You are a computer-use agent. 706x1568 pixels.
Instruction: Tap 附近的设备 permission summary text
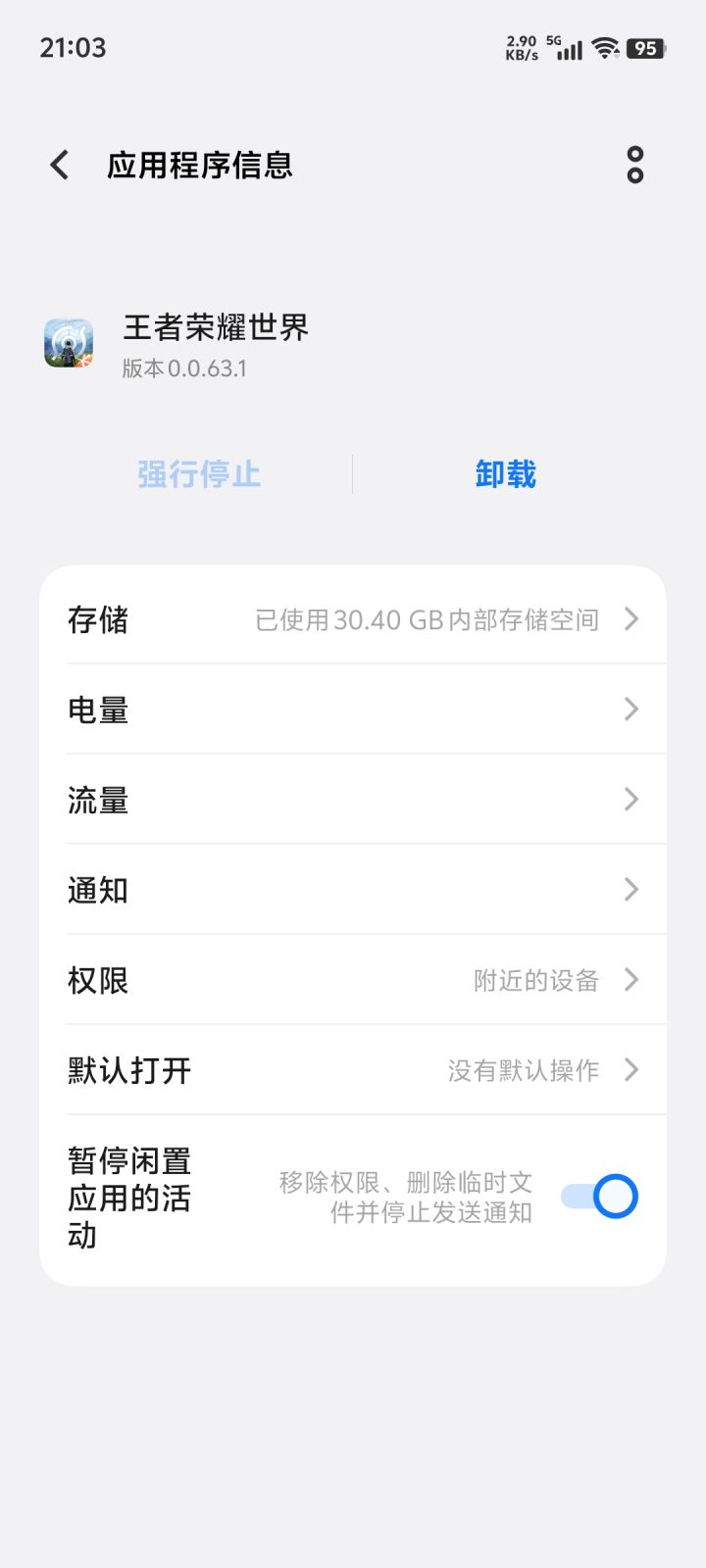click(535, 980)
